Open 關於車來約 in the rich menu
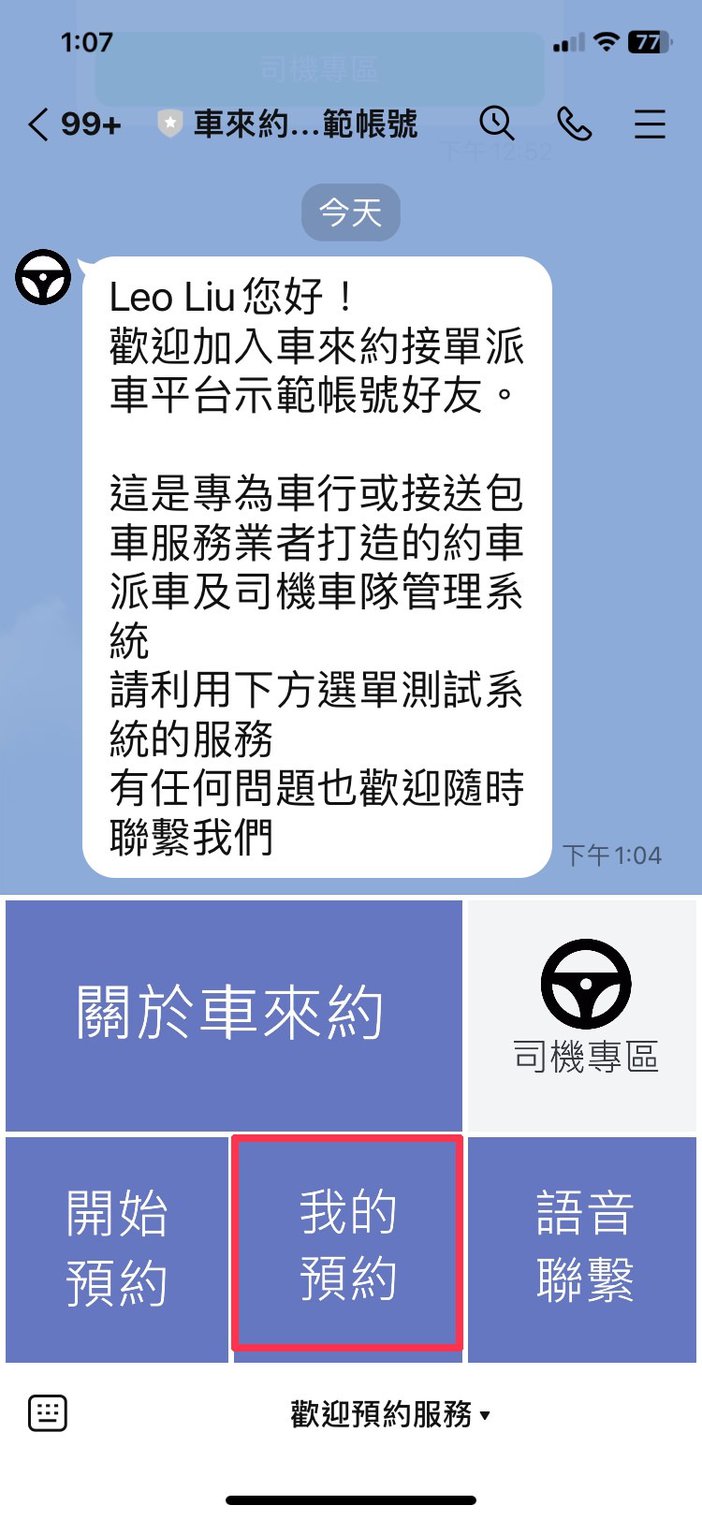Image resolution: width=702 pixels, height=1520 pixels. tap(234, 1015)
